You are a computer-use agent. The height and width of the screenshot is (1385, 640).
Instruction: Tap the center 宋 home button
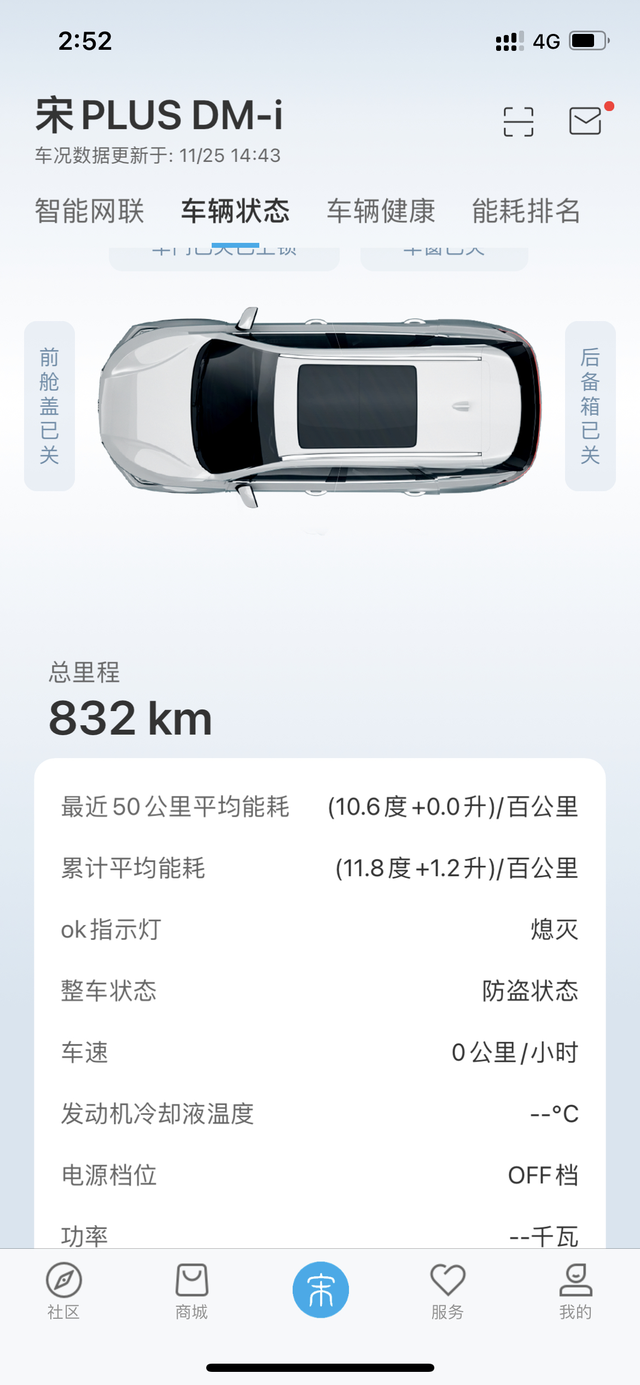coord(320,1290)
